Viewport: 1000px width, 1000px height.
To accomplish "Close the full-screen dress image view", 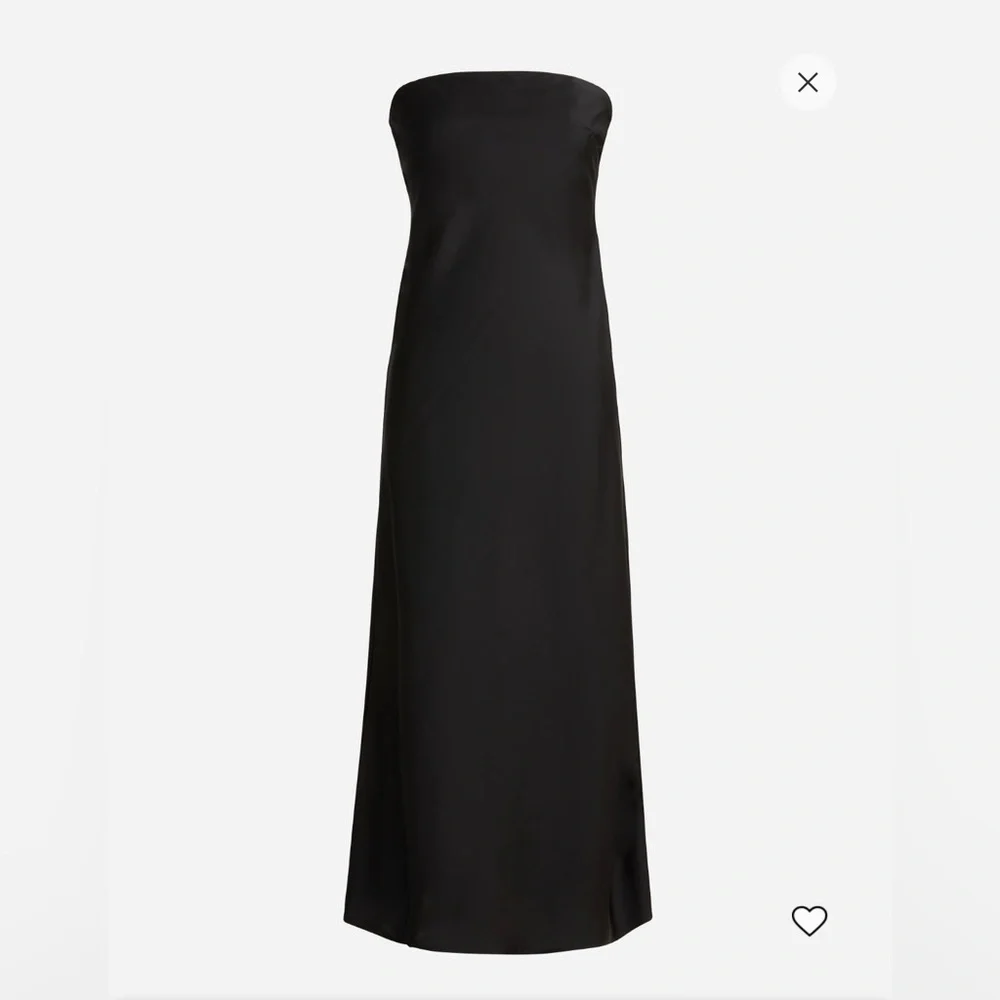I will tap(808, 82).
